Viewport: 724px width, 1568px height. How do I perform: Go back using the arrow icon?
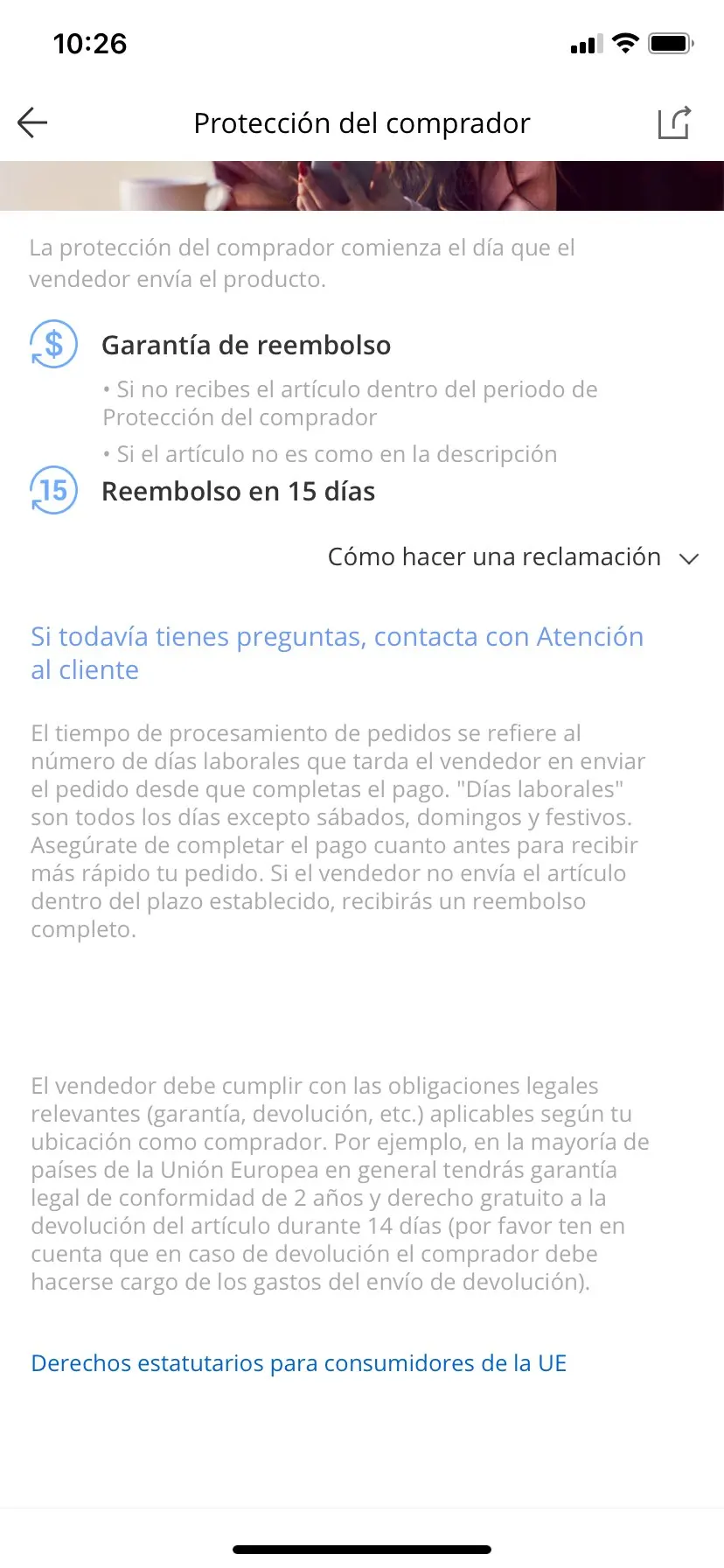point(32,122)
